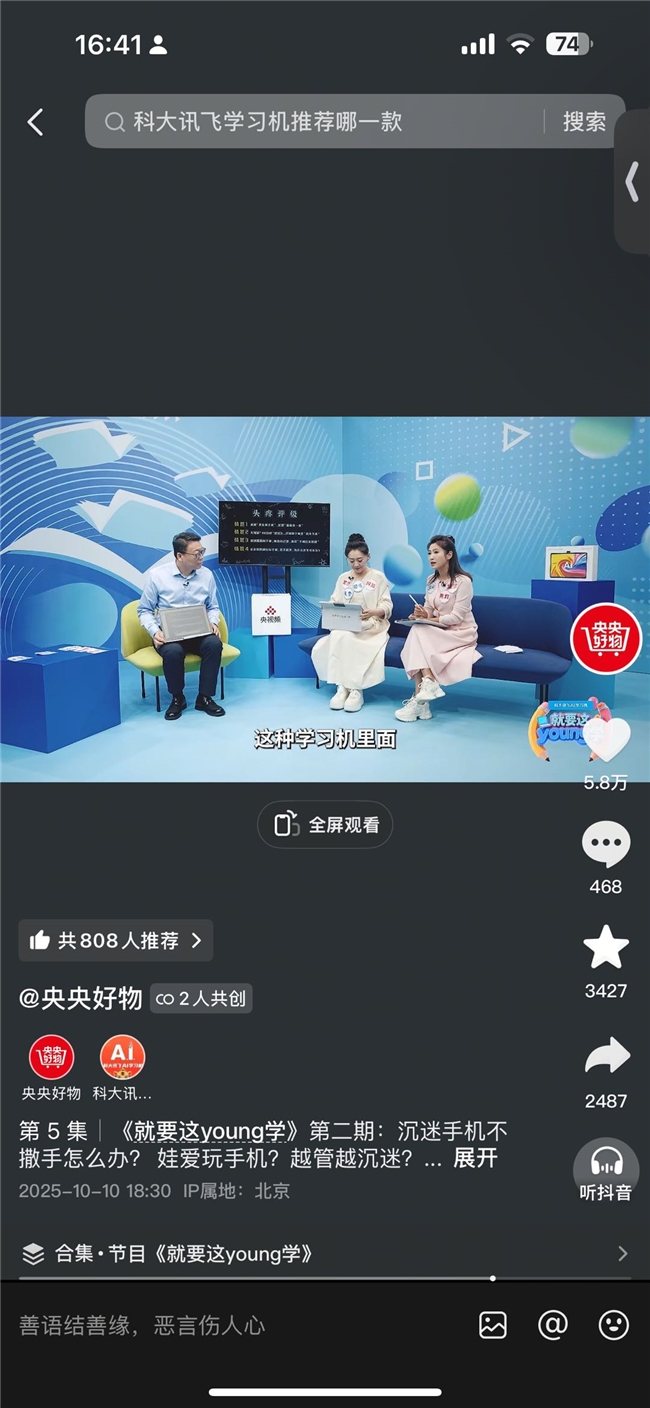
Task: Attach a picture to the comment
Action: point(493,1325)
